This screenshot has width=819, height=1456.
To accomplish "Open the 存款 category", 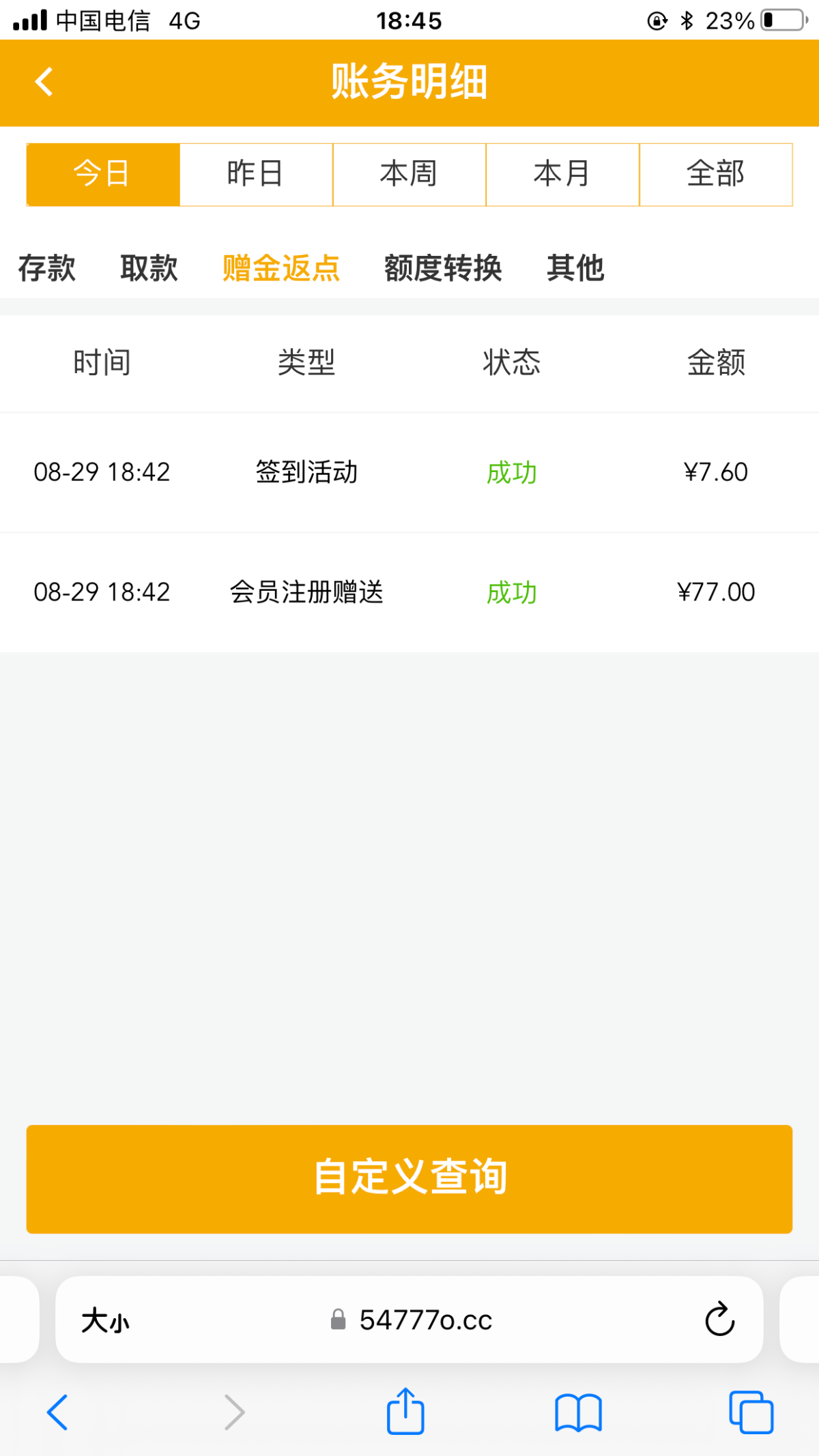I will point(47,267).
